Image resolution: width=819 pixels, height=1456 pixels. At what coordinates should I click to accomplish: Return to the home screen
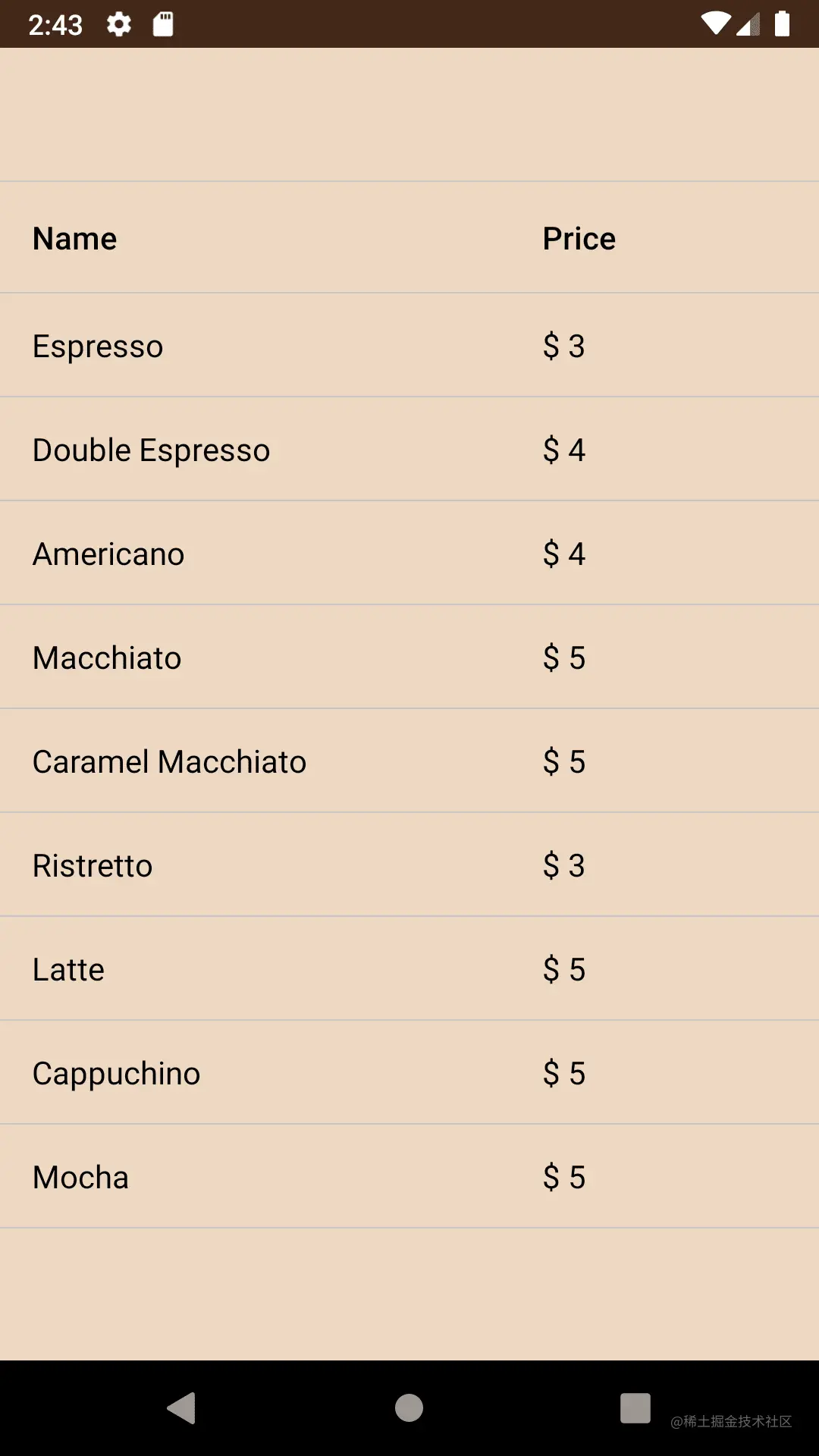tap(409, 1408)
